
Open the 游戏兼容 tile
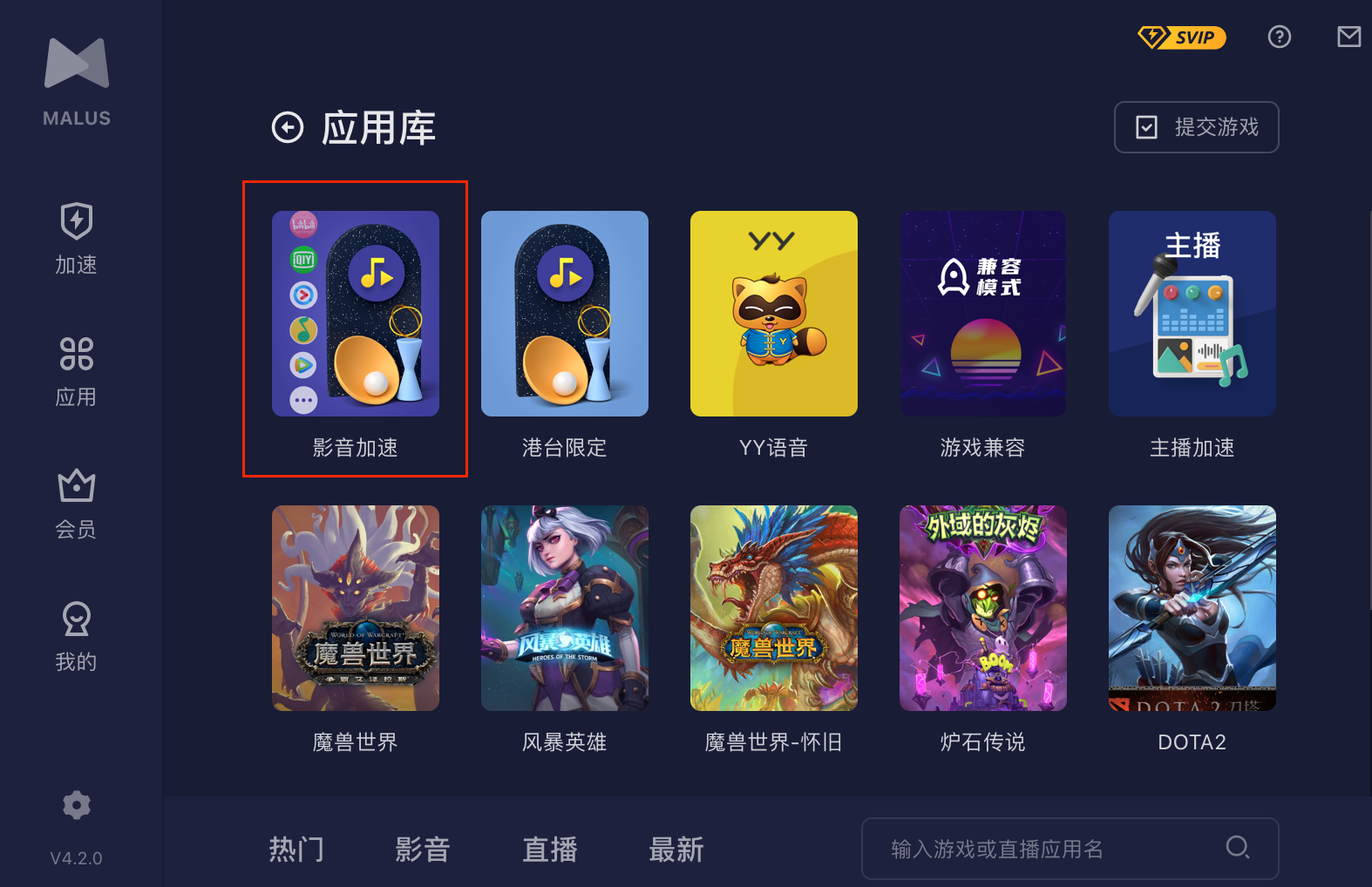(x=983, y=314)
